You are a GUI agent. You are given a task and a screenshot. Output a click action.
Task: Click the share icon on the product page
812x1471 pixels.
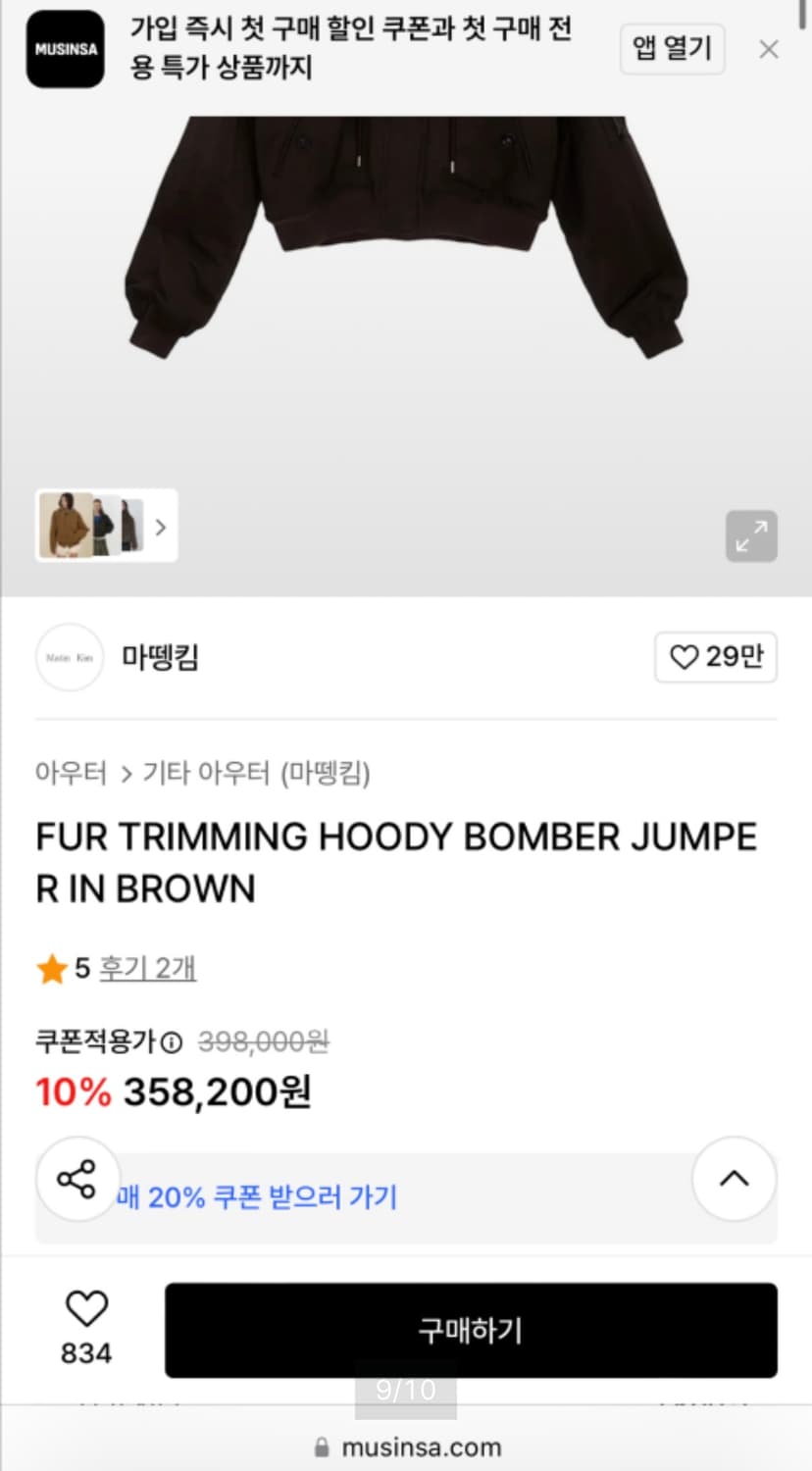click(x=77, y=1180)
